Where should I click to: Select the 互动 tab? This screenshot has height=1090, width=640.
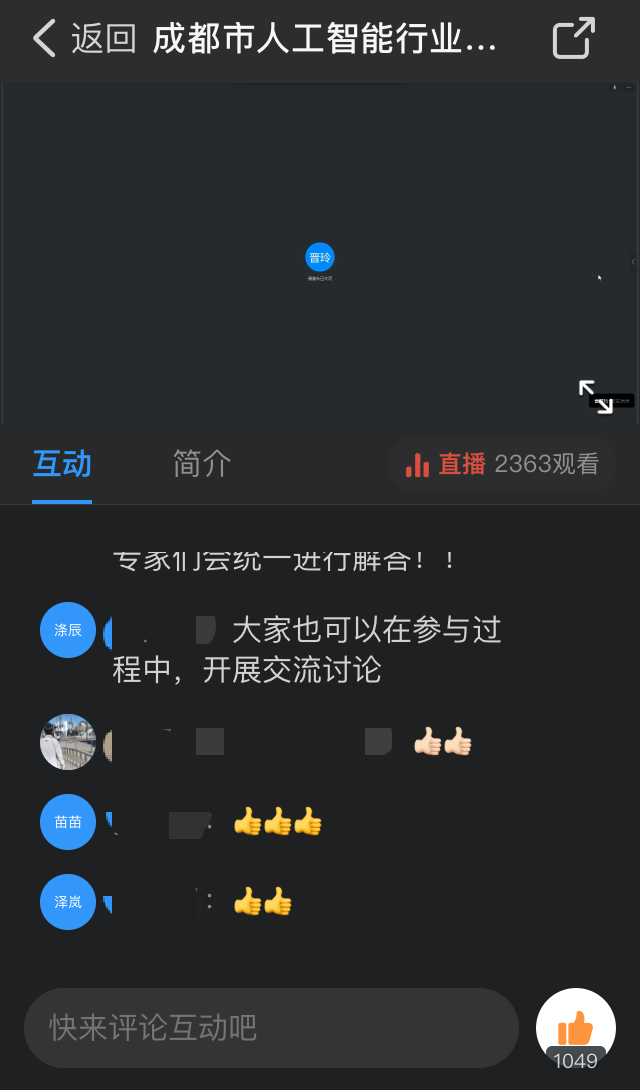(62, 464)
